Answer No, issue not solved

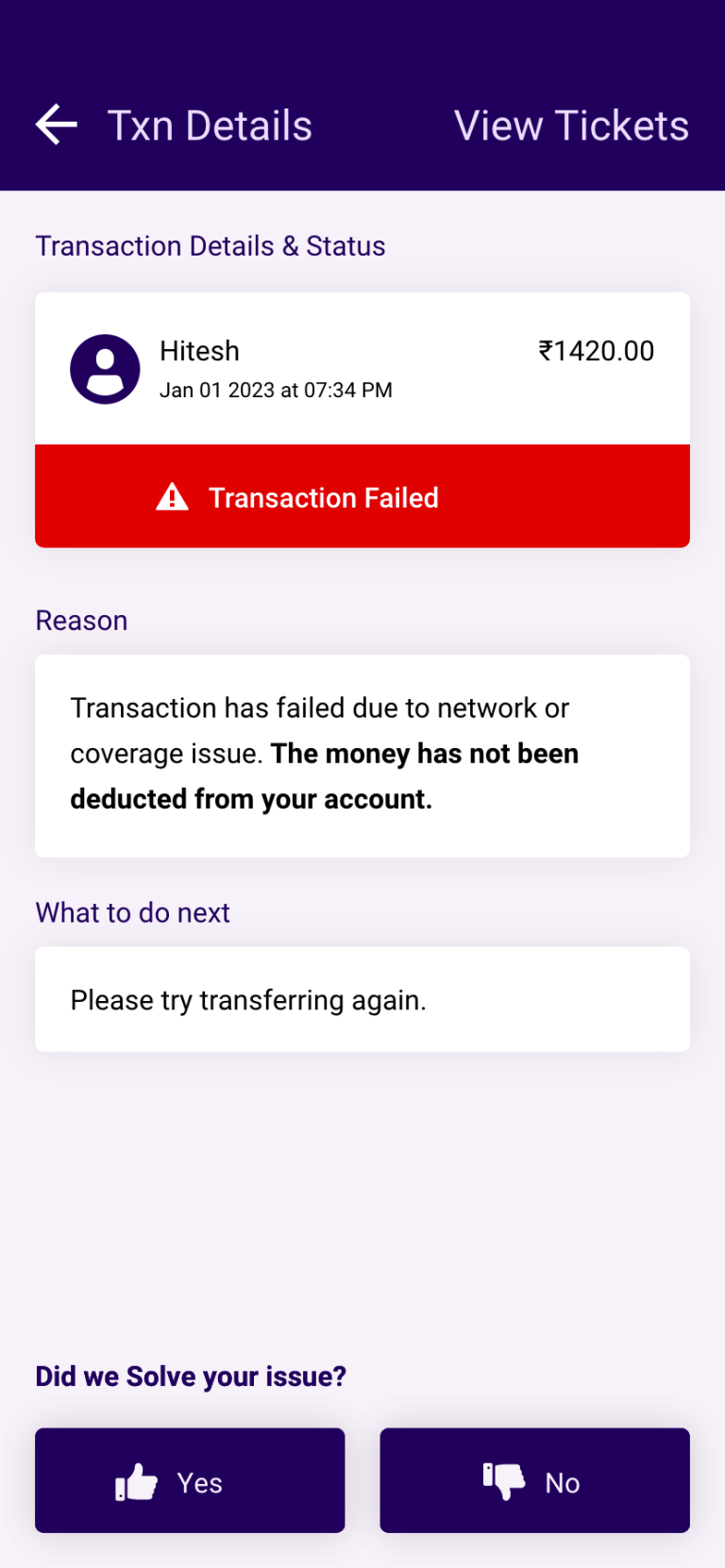pyautogui.click(x=534, y=1480)
